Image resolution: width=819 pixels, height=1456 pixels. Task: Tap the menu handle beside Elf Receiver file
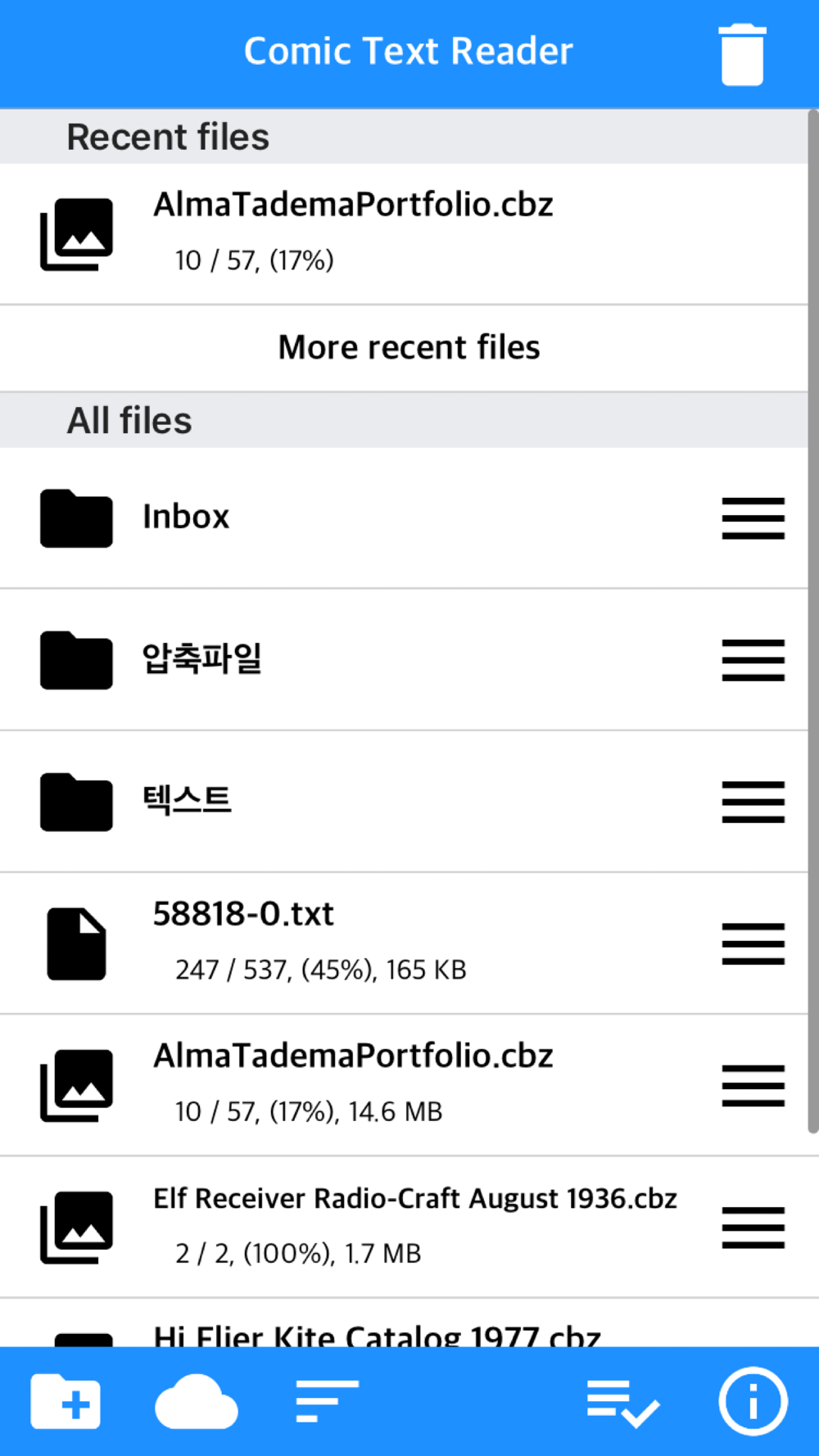point(753,1227)
